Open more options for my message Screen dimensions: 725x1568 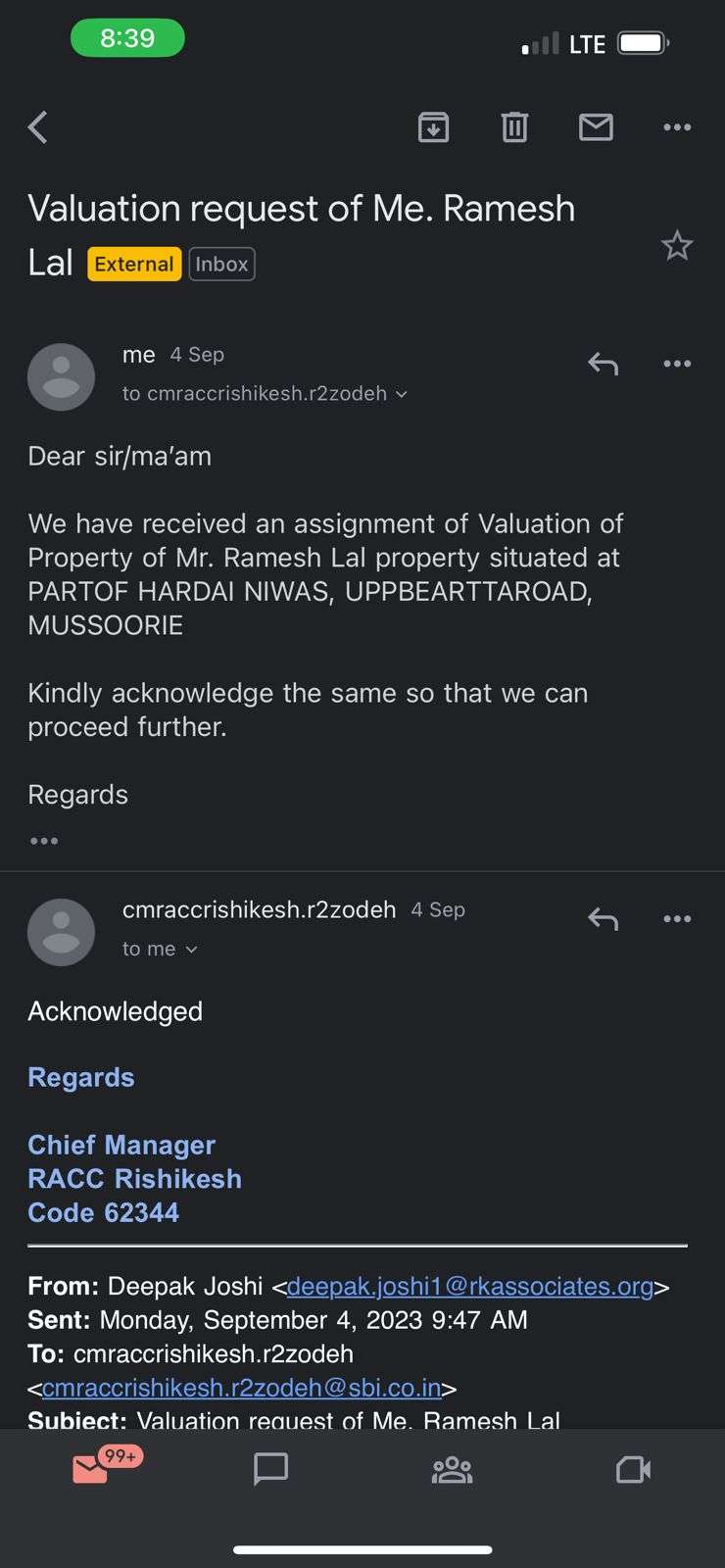677,364
